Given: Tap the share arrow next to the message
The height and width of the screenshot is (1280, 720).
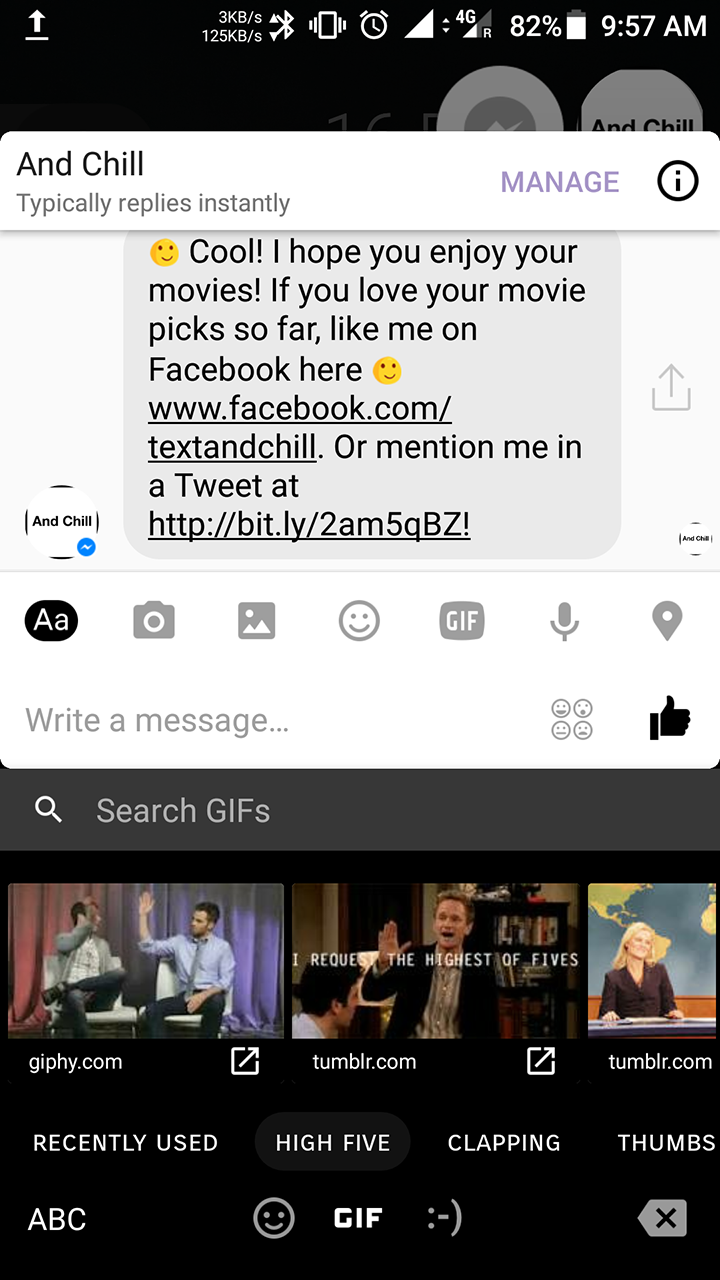Looking at the screenshot, I should coord(670,387).
